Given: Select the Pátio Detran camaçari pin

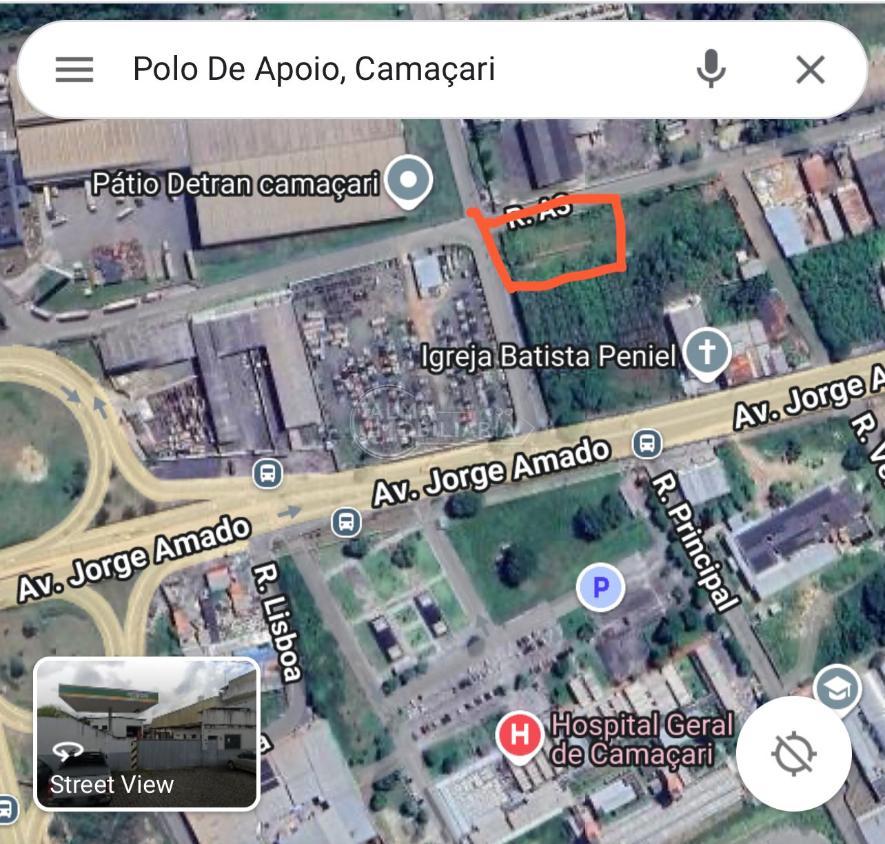Looking at the screenshot, I should click(409, 183).
